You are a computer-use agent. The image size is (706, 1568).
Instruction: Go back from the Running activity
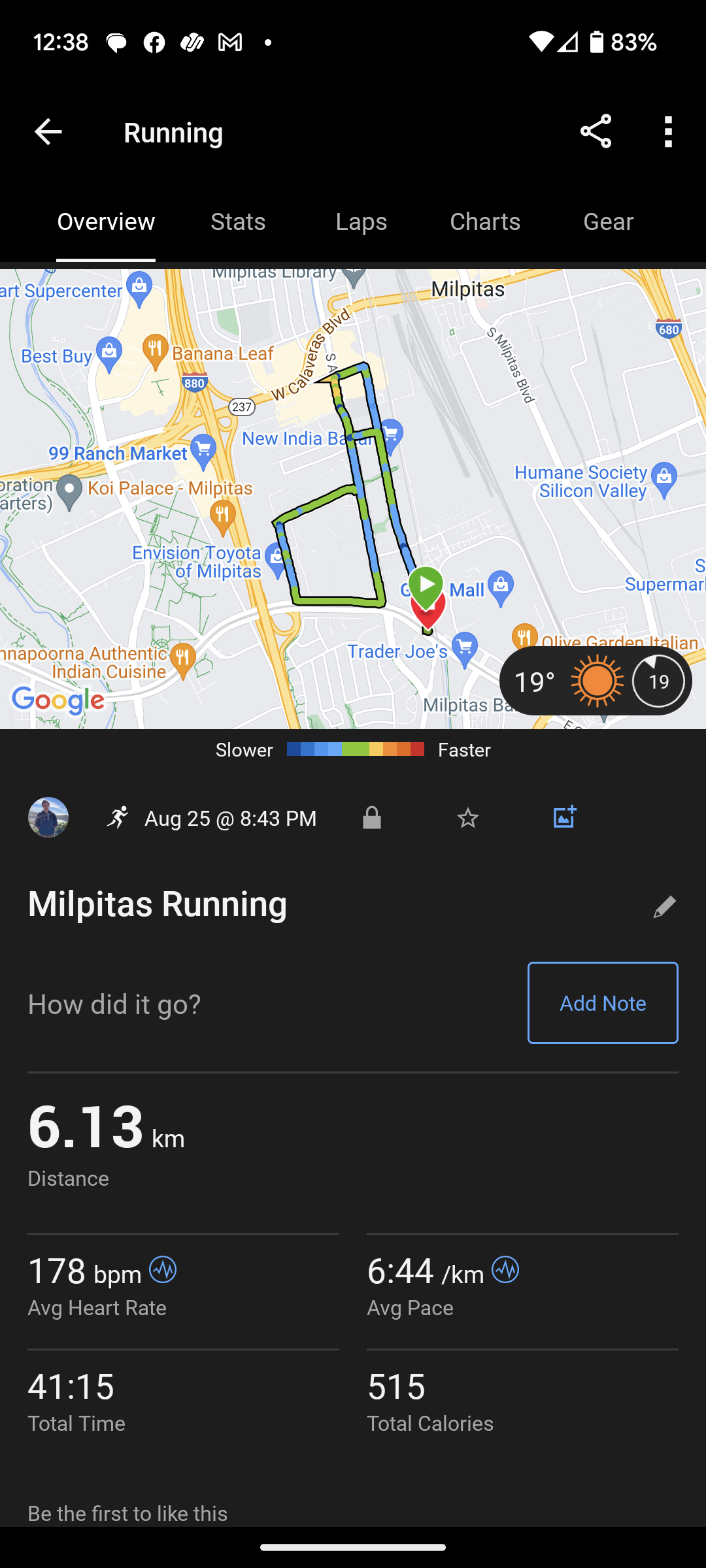(48, 132)
